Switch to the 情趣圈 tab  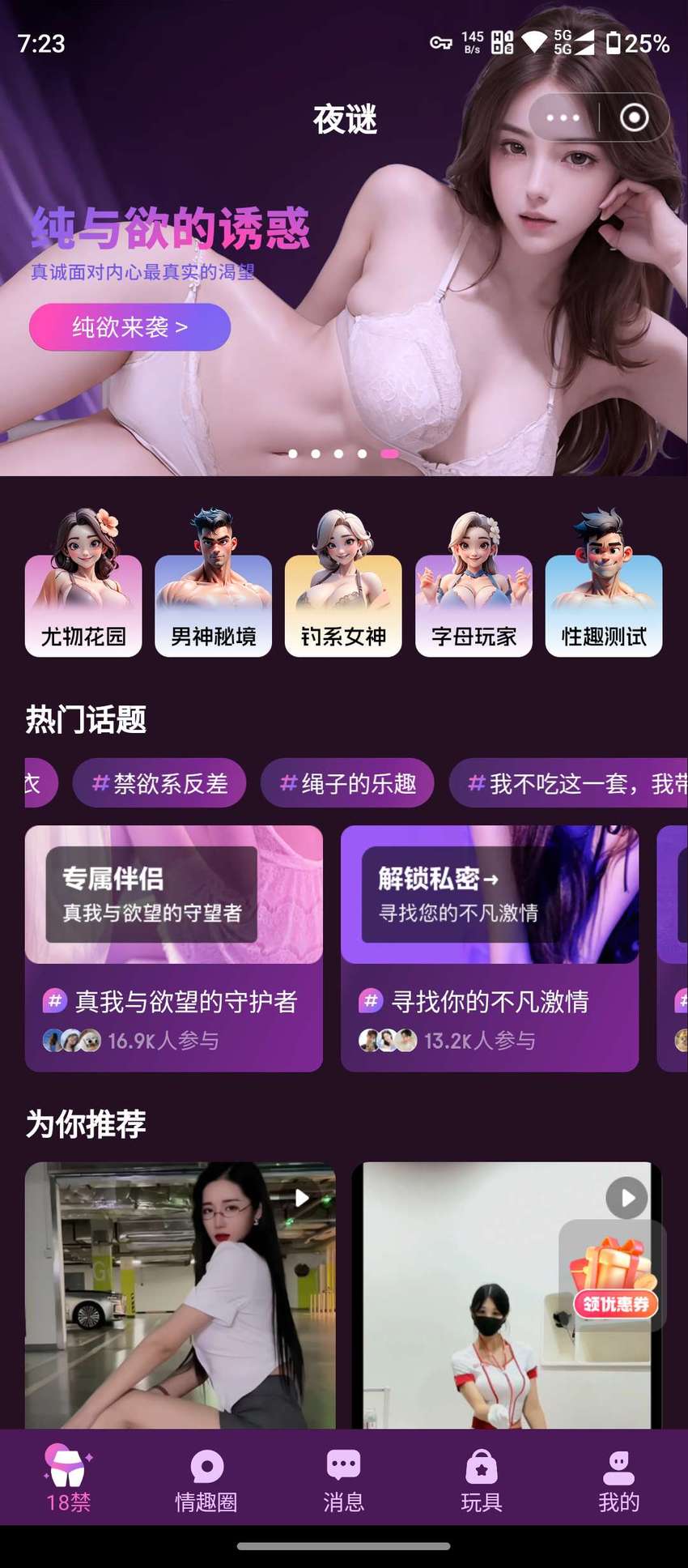click(206, 1480)
